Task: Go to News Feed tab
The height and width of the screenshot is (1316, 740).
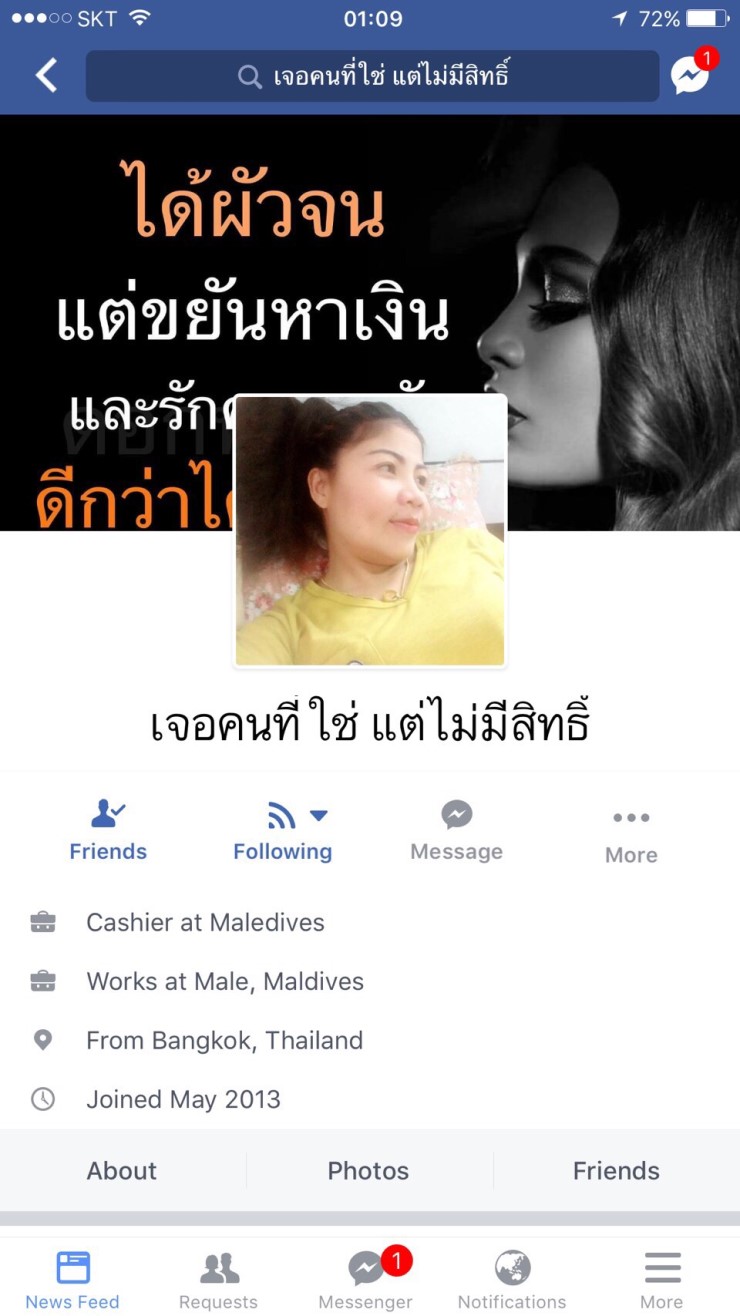Action: pos(72,1279)
